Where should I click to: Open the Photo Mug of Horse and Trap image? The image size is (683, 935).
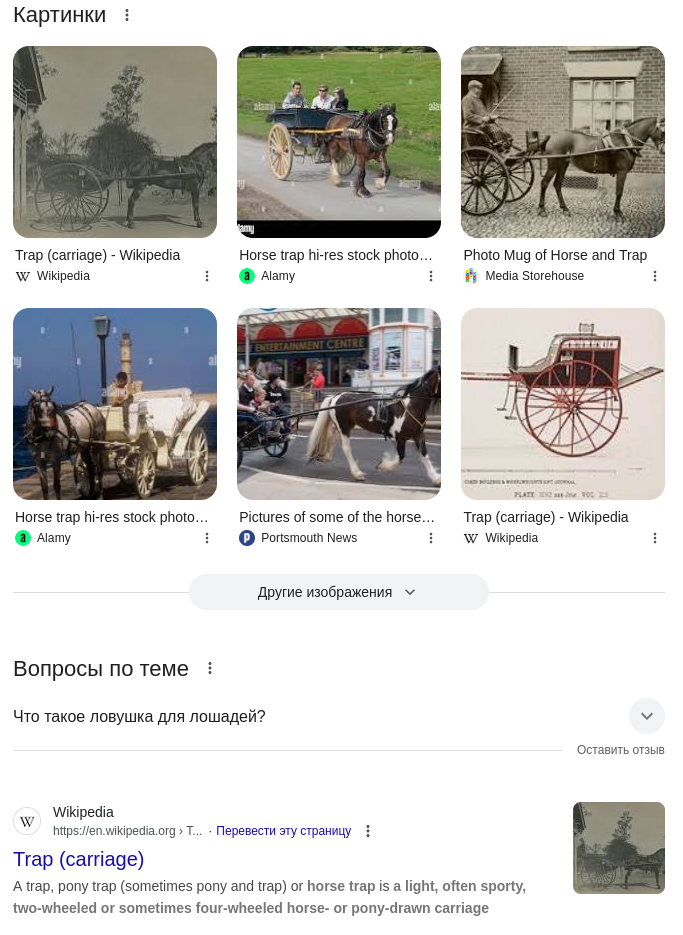(x=563, y=142)
